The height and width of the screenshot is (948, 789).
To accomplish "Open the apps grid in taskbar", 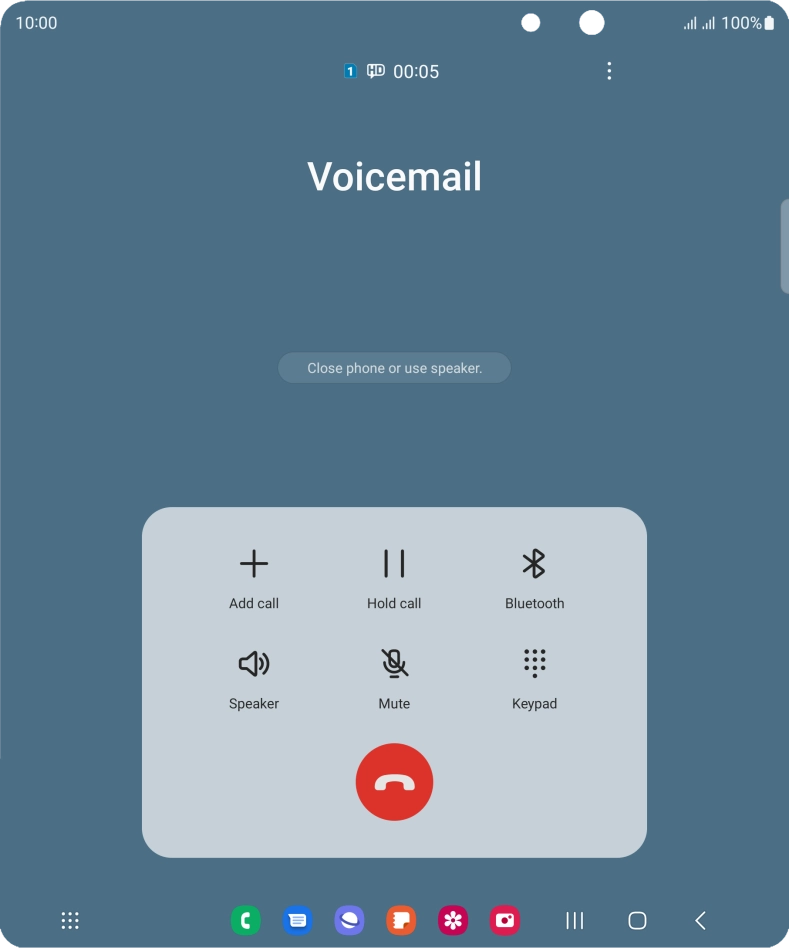I will point(70,921).
